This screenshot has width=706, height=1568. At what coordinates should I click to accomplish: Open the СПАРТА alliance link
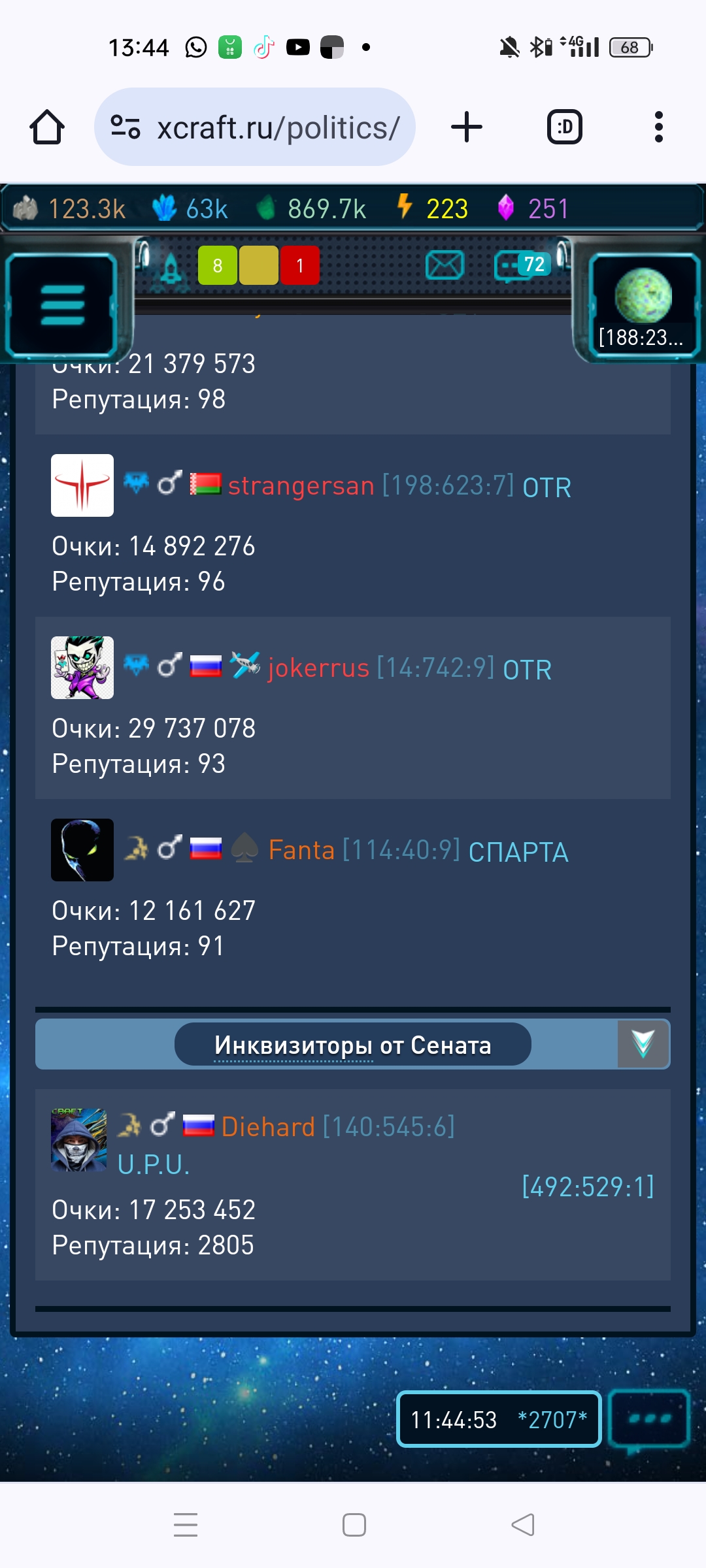click(x=518, y=852)
